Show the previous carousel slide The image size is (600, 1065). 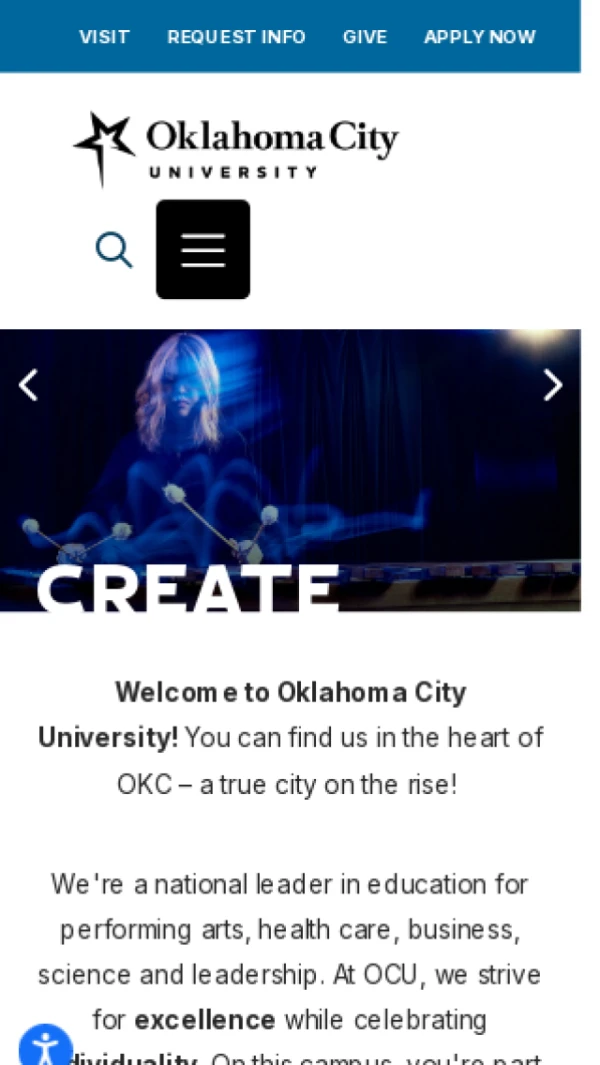[x=28, y=385]
